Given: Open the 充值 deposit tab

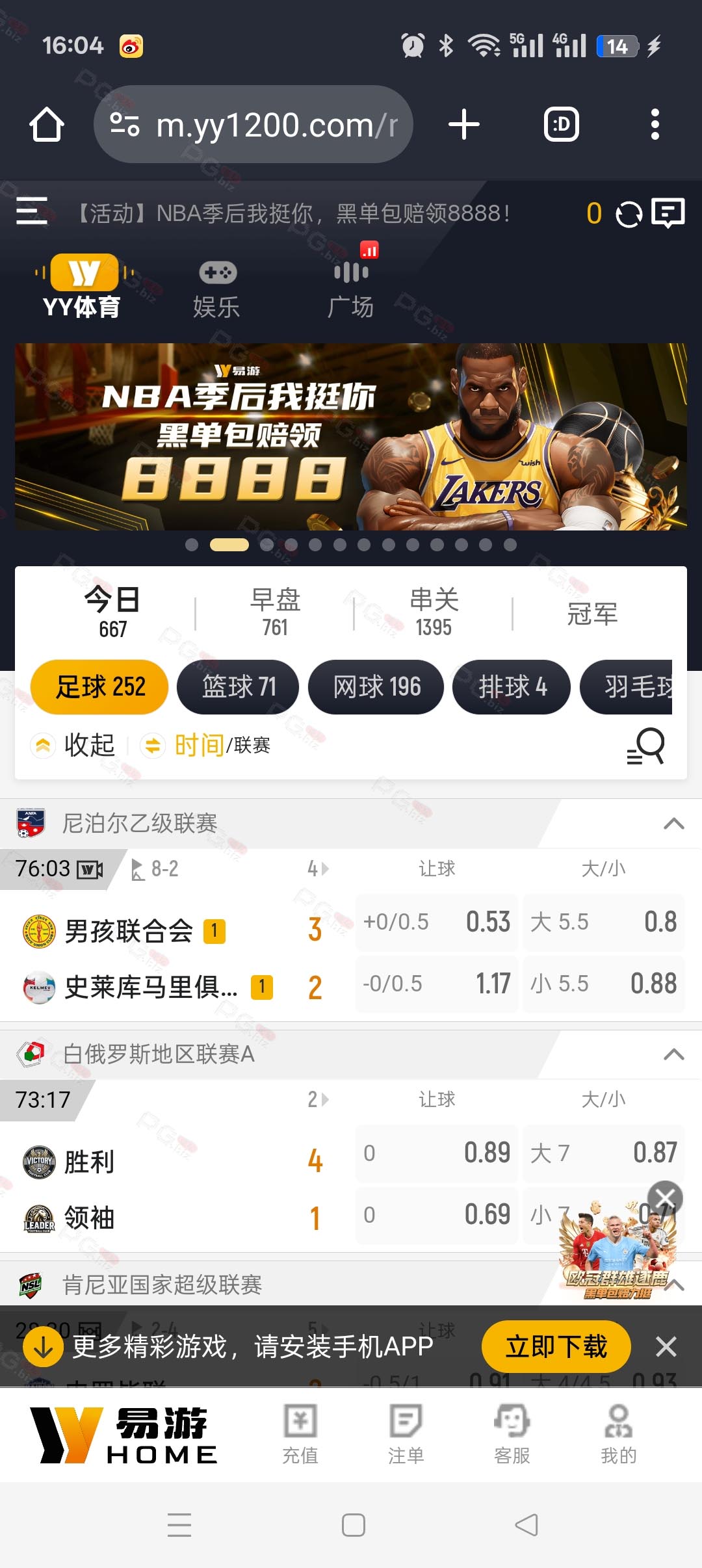Looking at the screenshot, I should [300, 1434].
